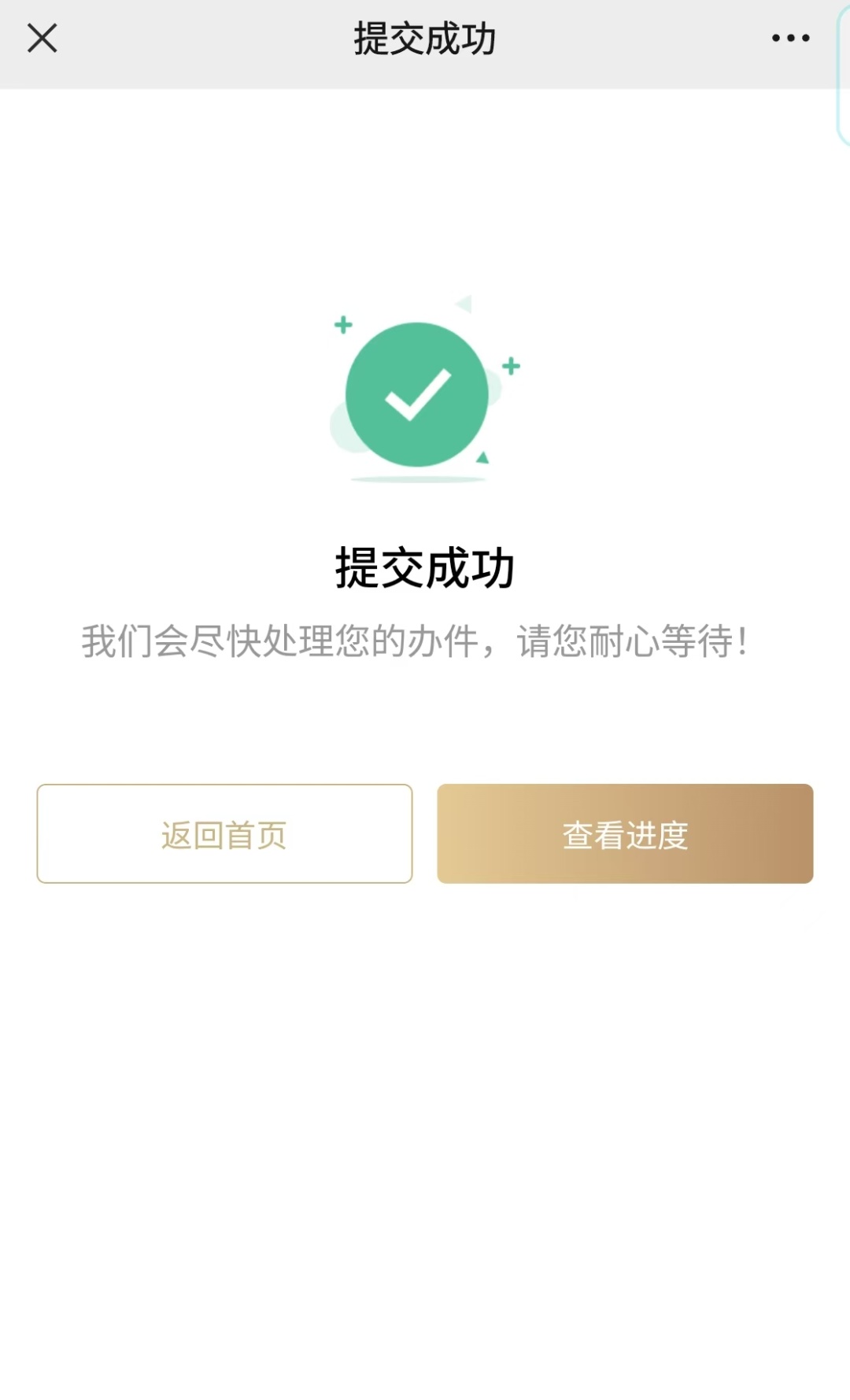
Task: Tap the 返回首页 button
Action: 224,833
